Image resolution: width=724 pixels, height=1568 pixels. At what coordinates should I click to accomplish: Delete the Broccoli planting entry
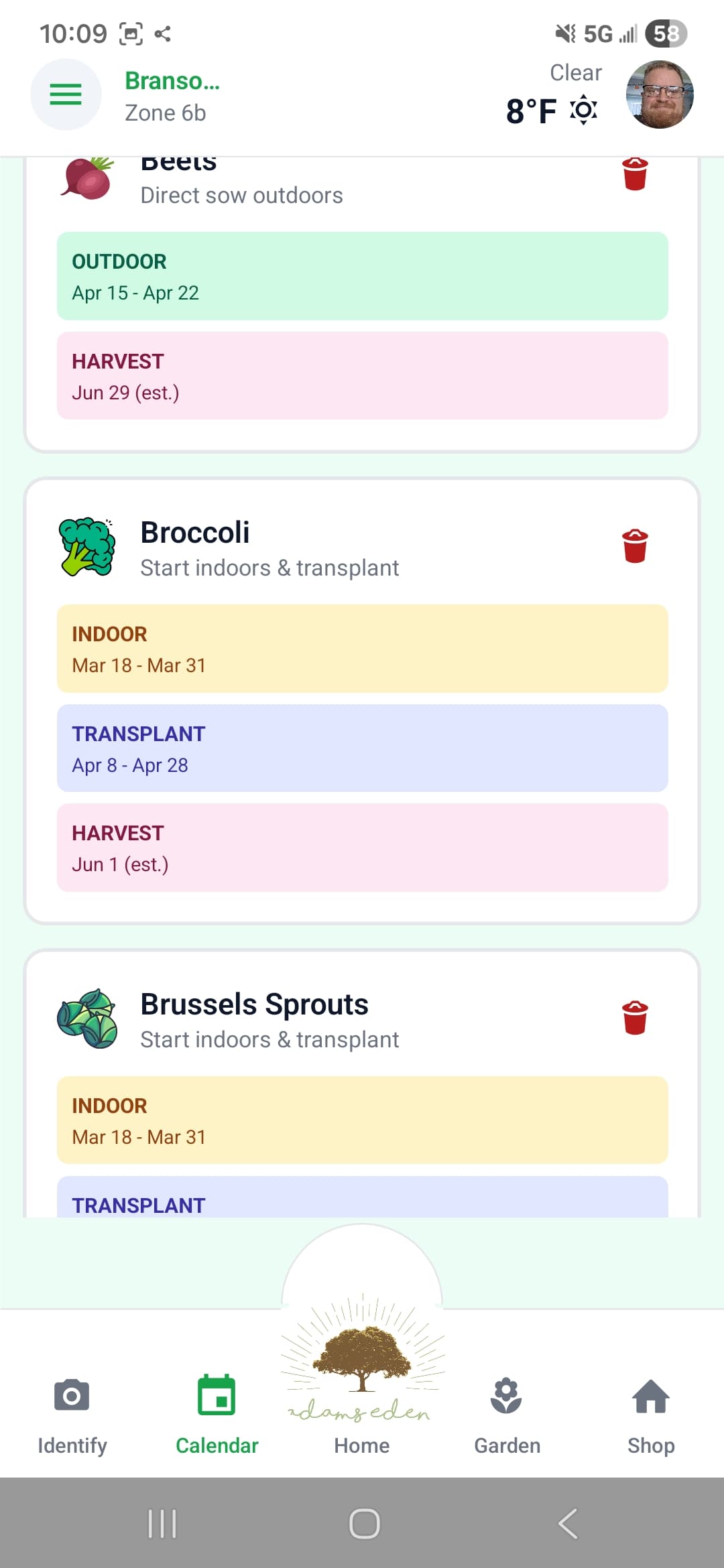tap(634, 546)
